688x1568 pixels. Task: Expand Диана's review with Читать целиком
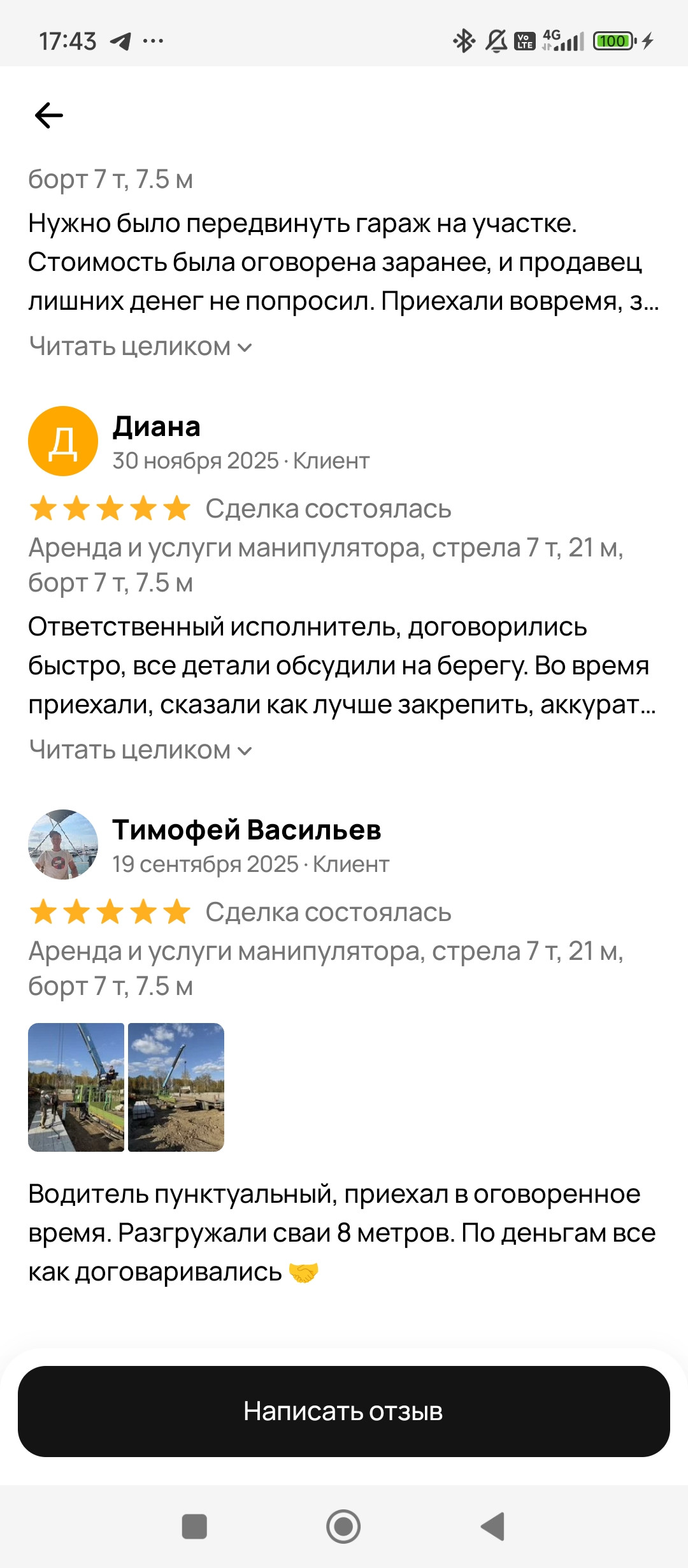[x=140, y=750]
